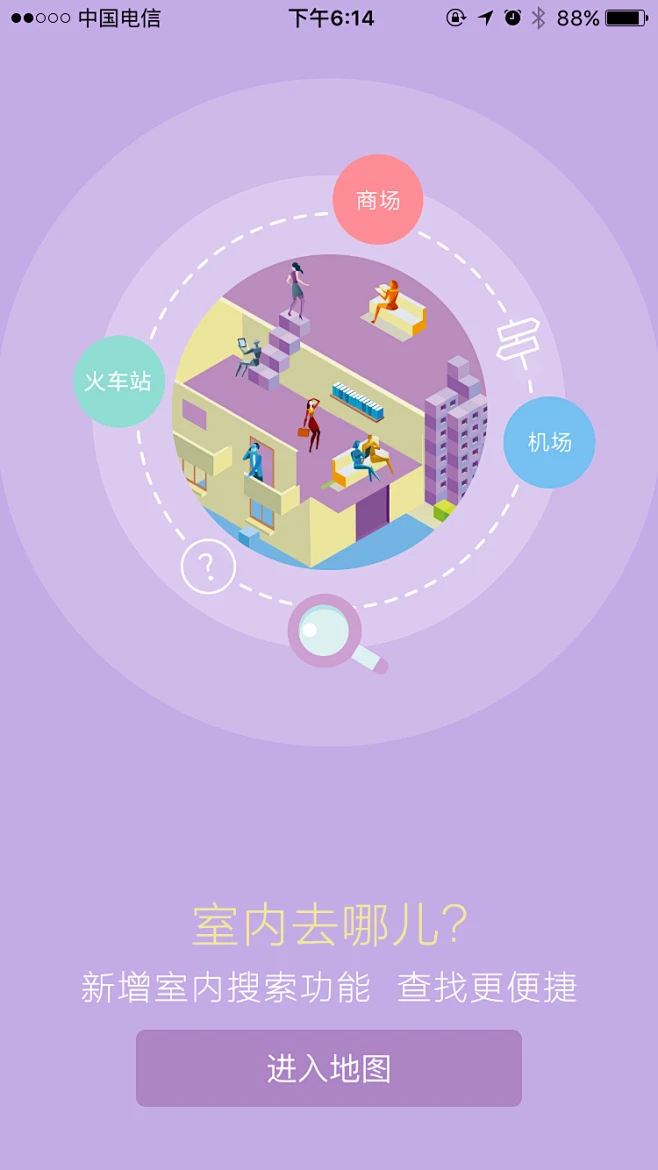Image resolution: width=658 pixels, height=1170 pixels.
Task: Tap the 进入地图 button
Action: 329,1068
